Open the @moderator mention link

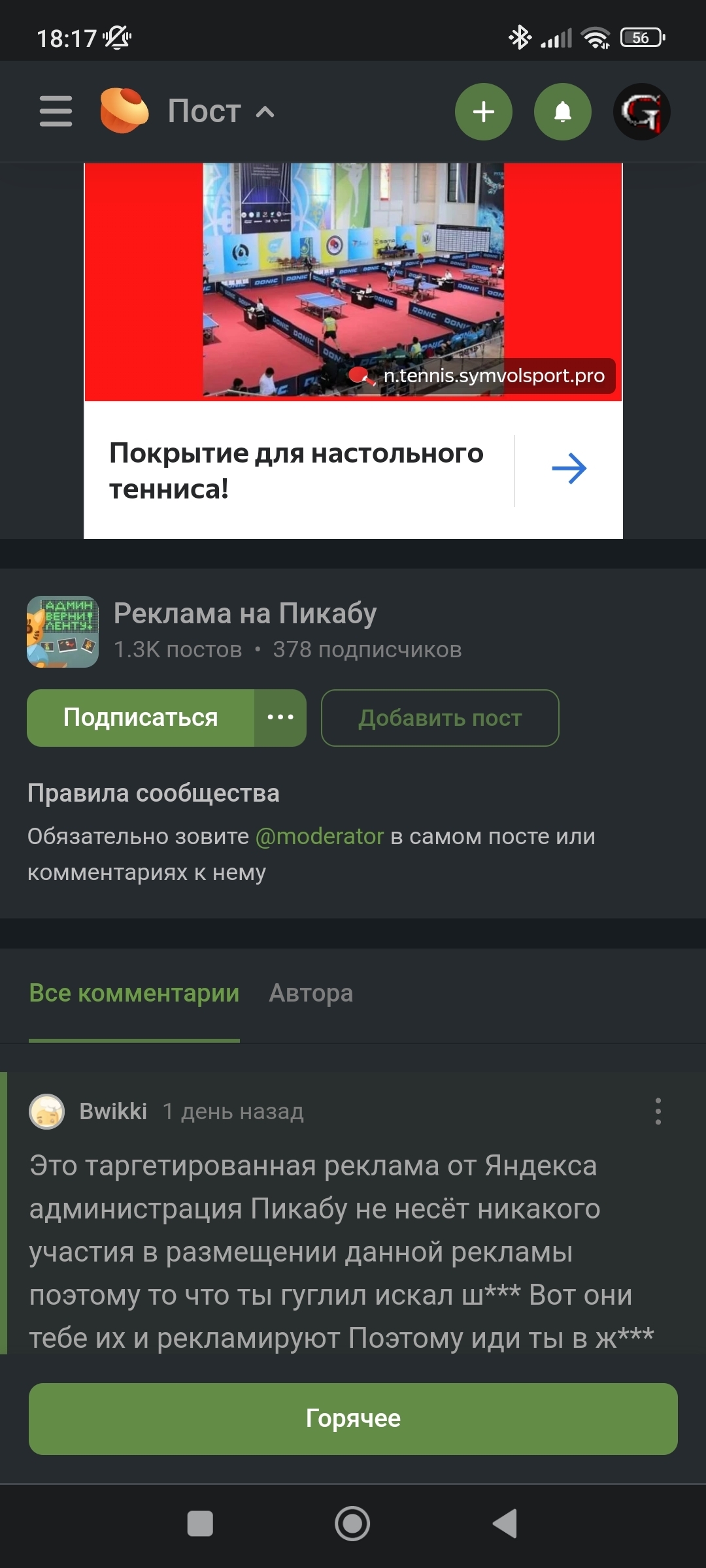coord(319,836)
